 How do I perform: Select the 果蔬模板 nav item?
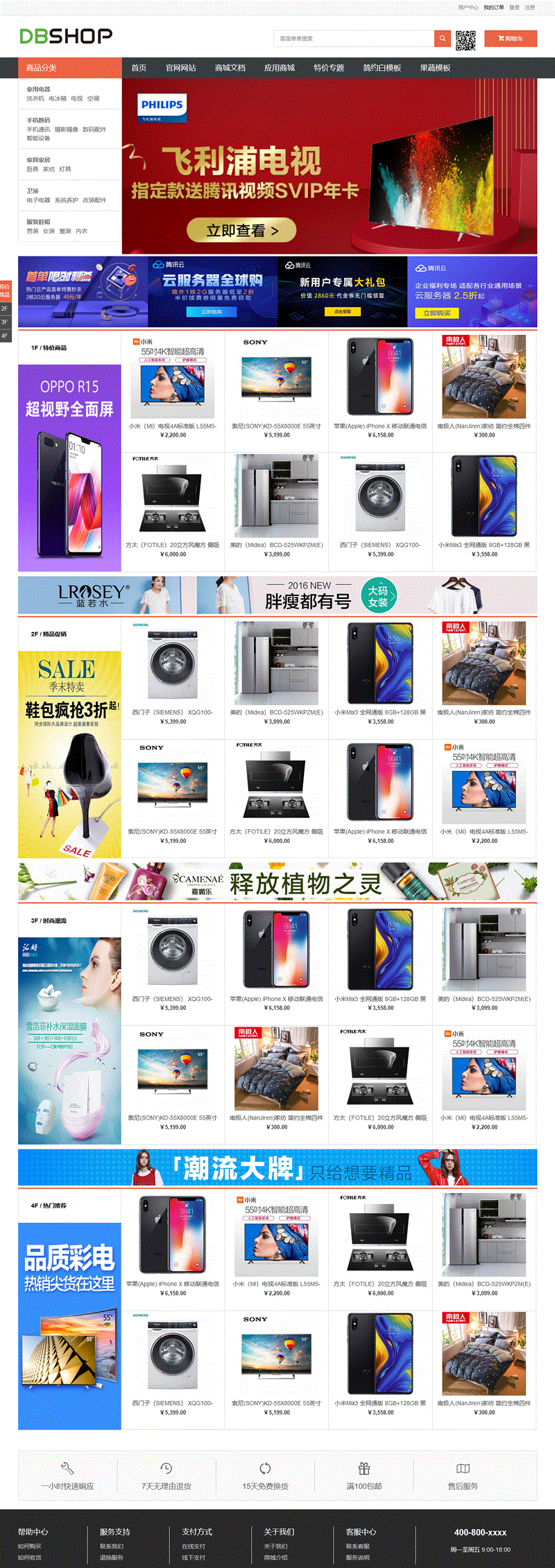click(x=435, y=68)
